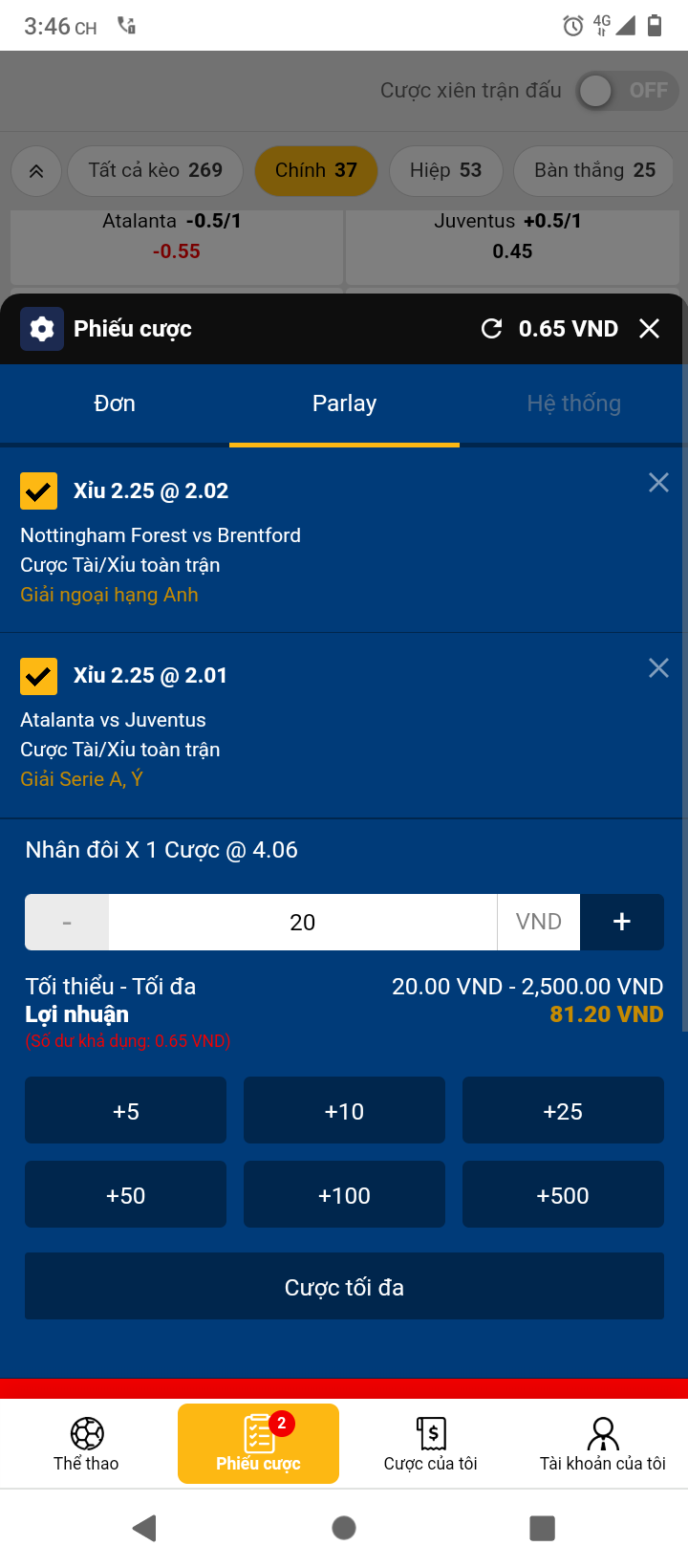688x1568 pixels.
Task: Switch to the Đơn tab
Action: point(115,403)
